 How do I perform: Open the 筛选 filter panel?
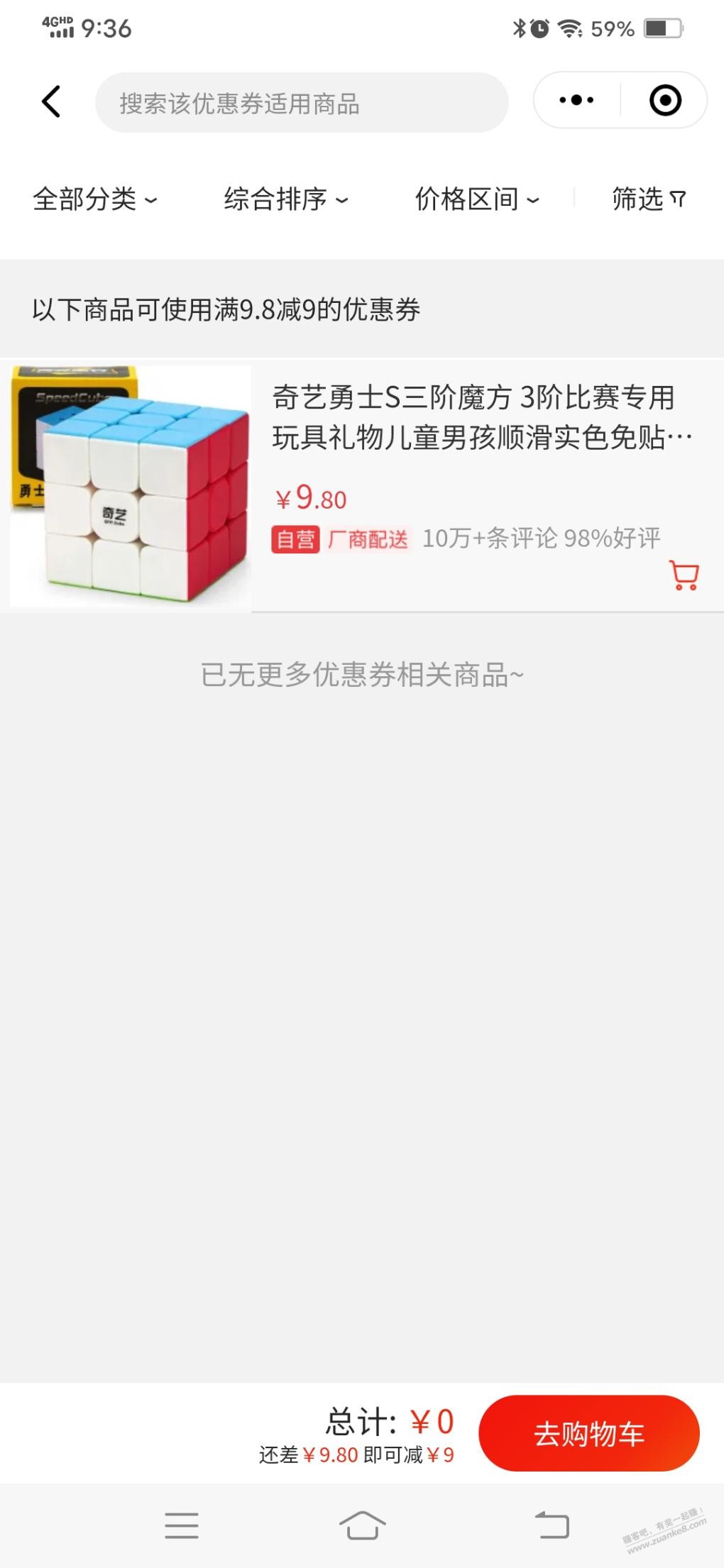pos(648,199)
